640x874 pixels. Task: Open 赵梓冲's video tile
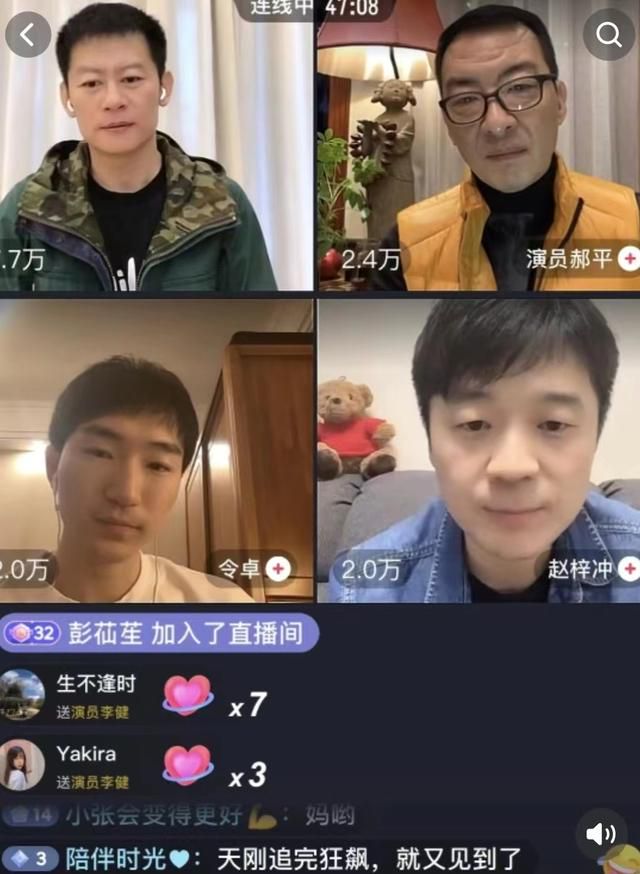[x=478, y=450]
